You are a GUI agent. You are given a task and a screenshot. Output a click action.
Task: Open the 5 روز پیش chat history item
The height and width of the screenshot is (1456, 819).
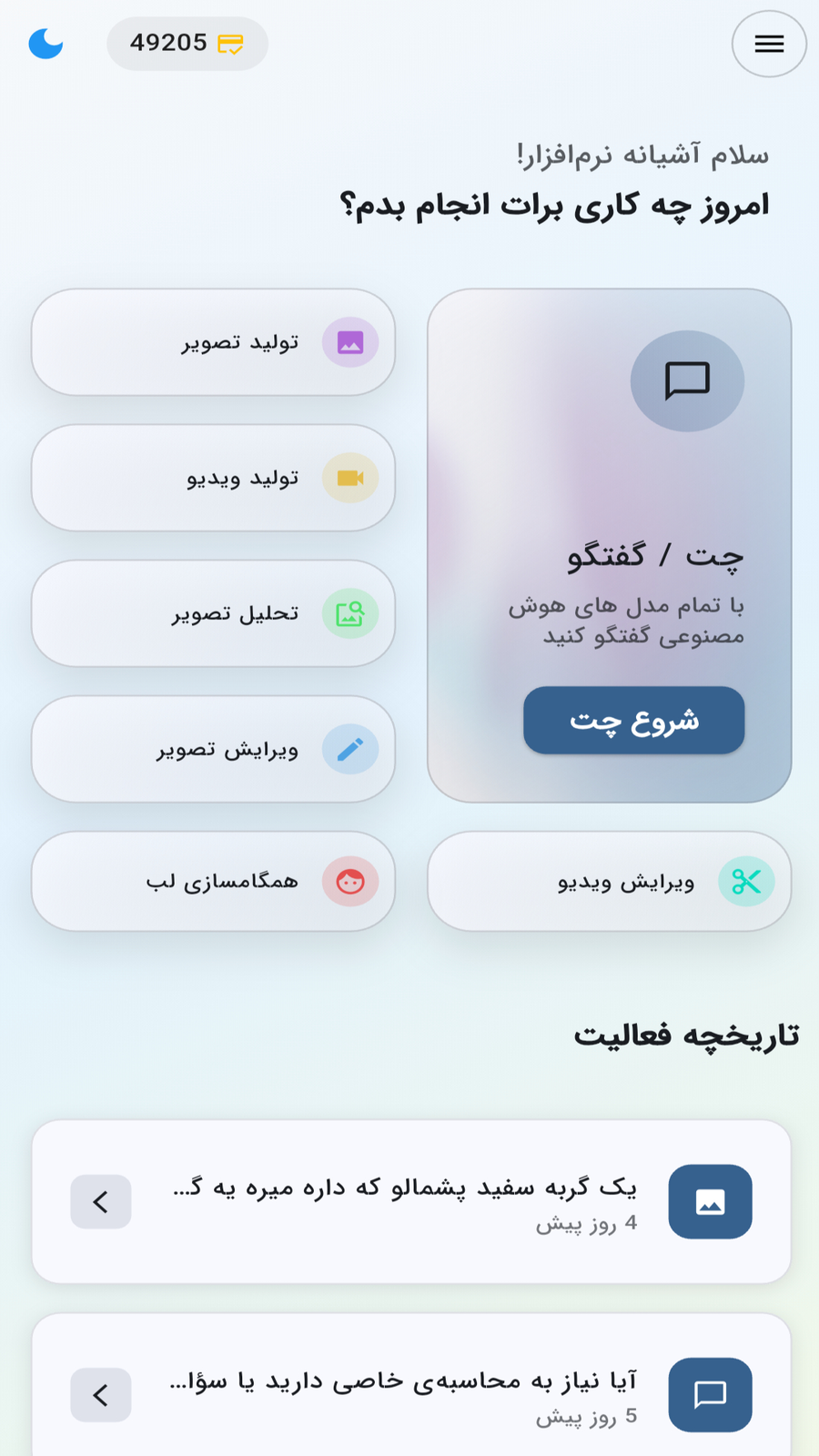click(411, 1394)
